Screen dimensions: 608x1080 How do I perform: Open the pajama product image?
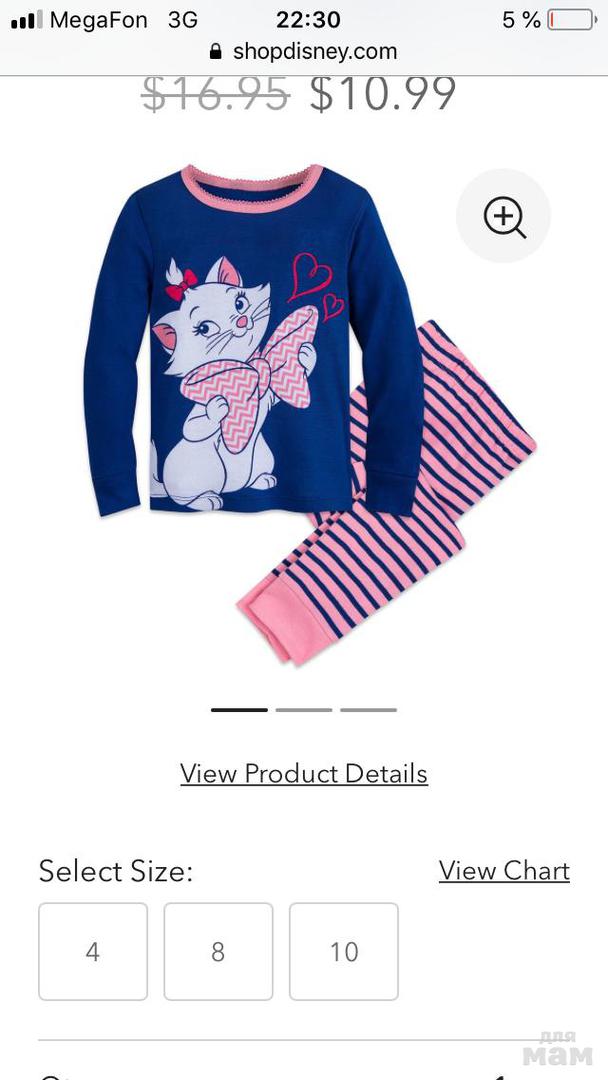309,413
